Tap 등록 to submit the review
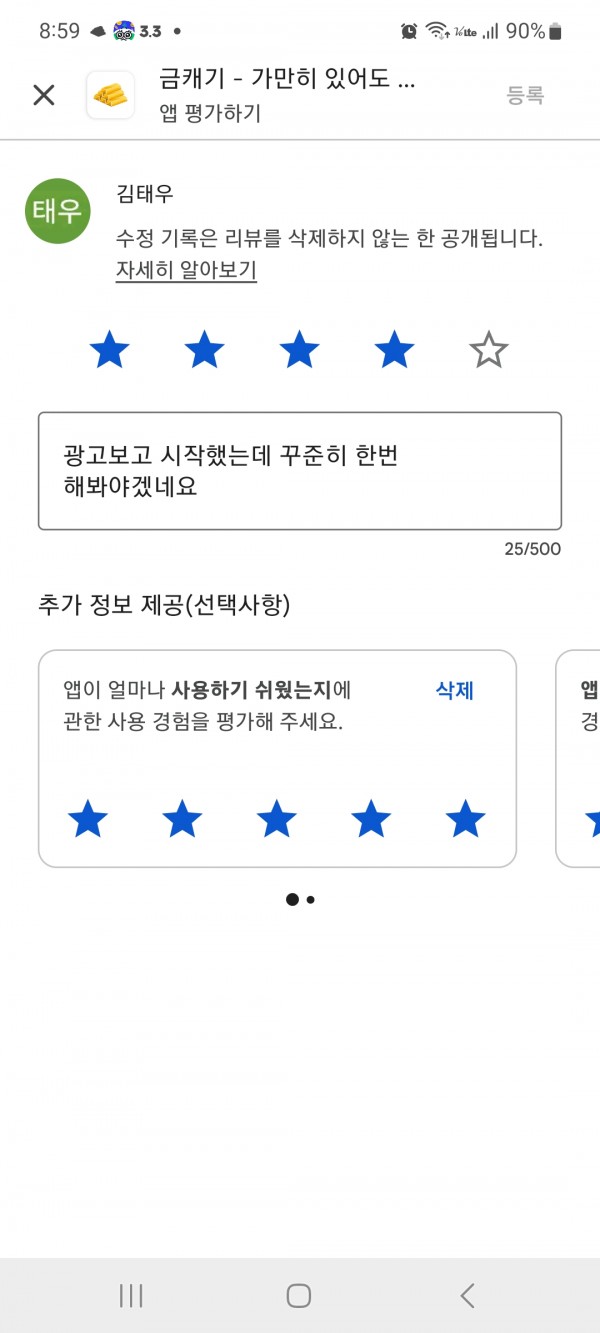 [525, 95]
